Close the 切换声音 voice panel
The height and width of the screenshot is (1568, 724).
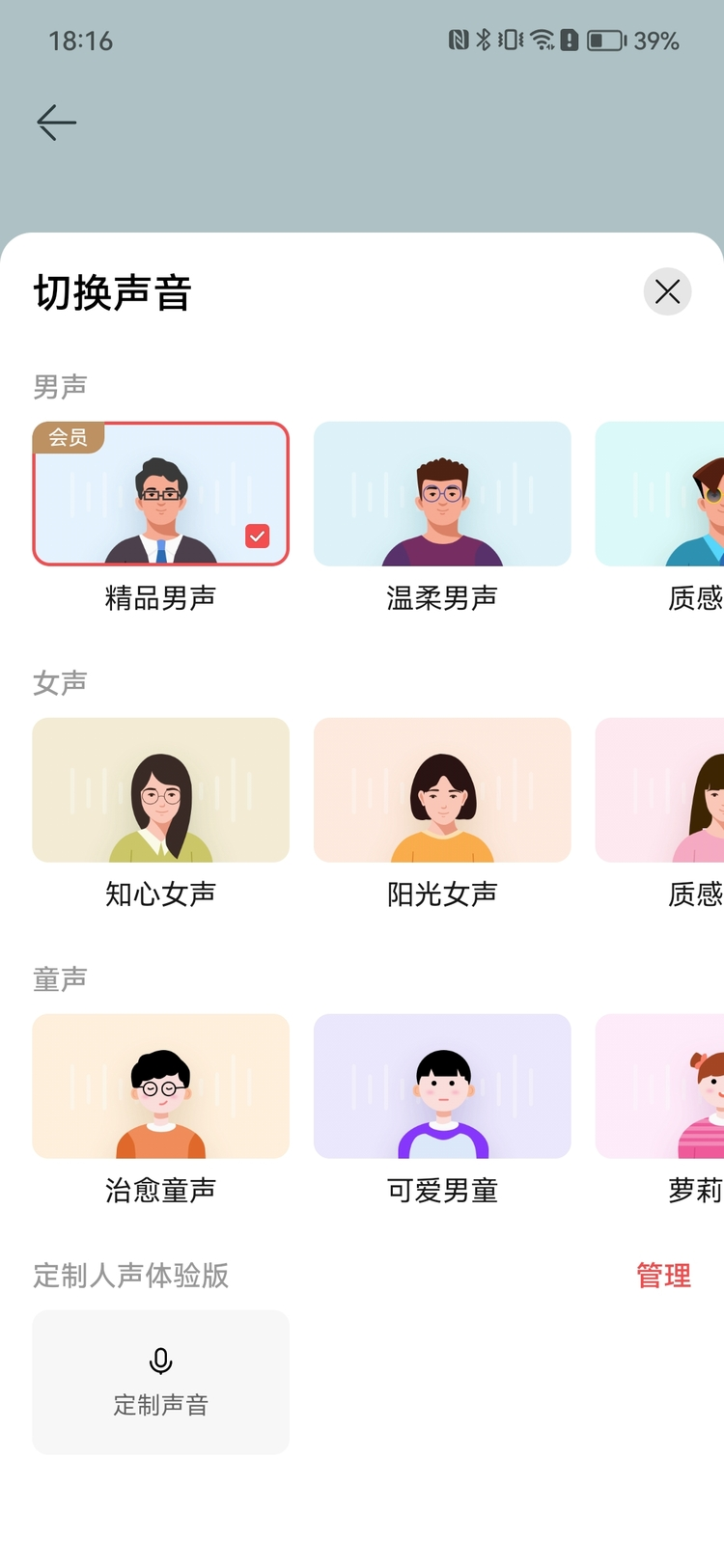(667, 291)
